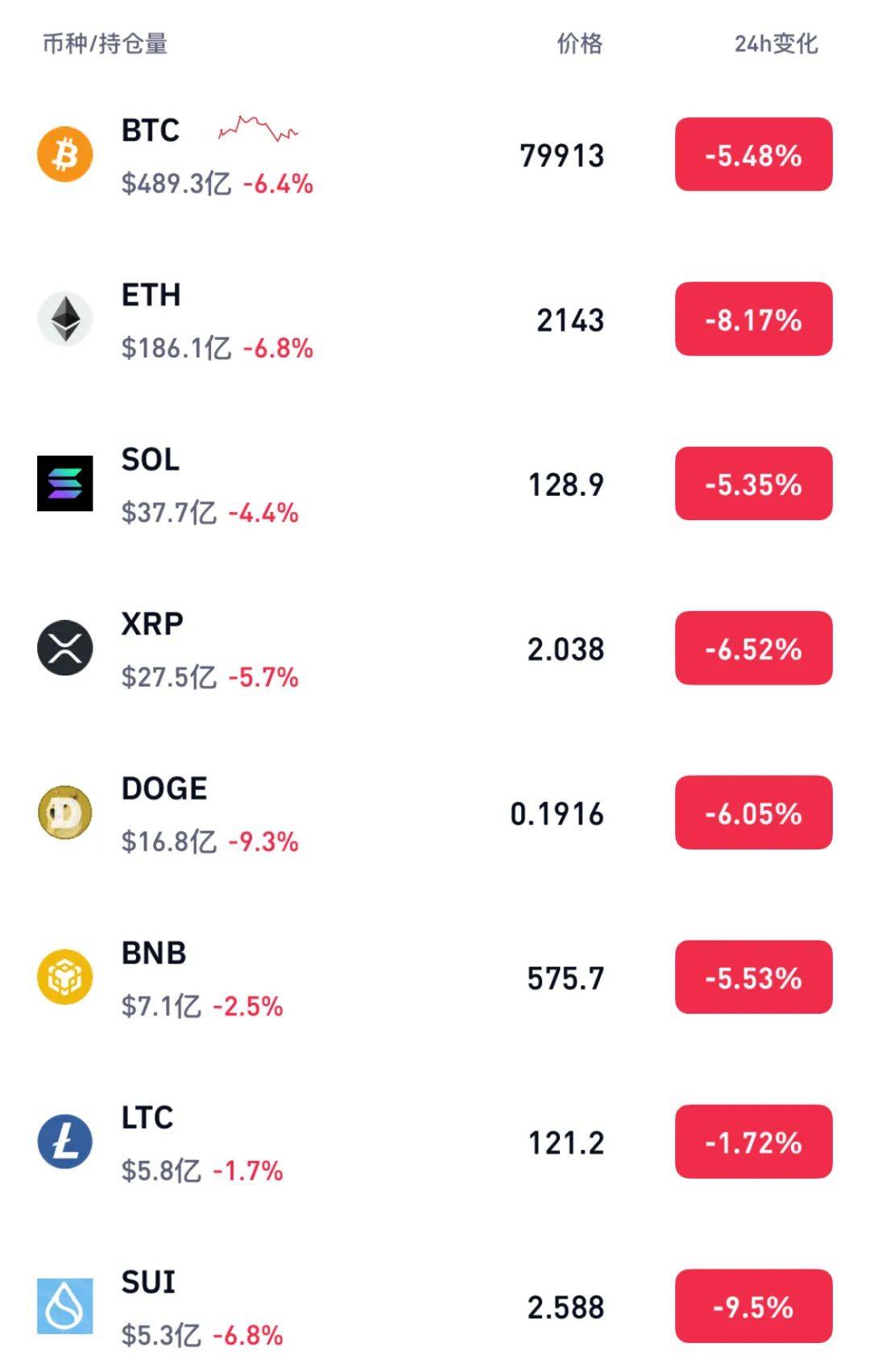Open the SUI coin row
The width and height of the screenshot is (870, 1372).
[148, 1282]
